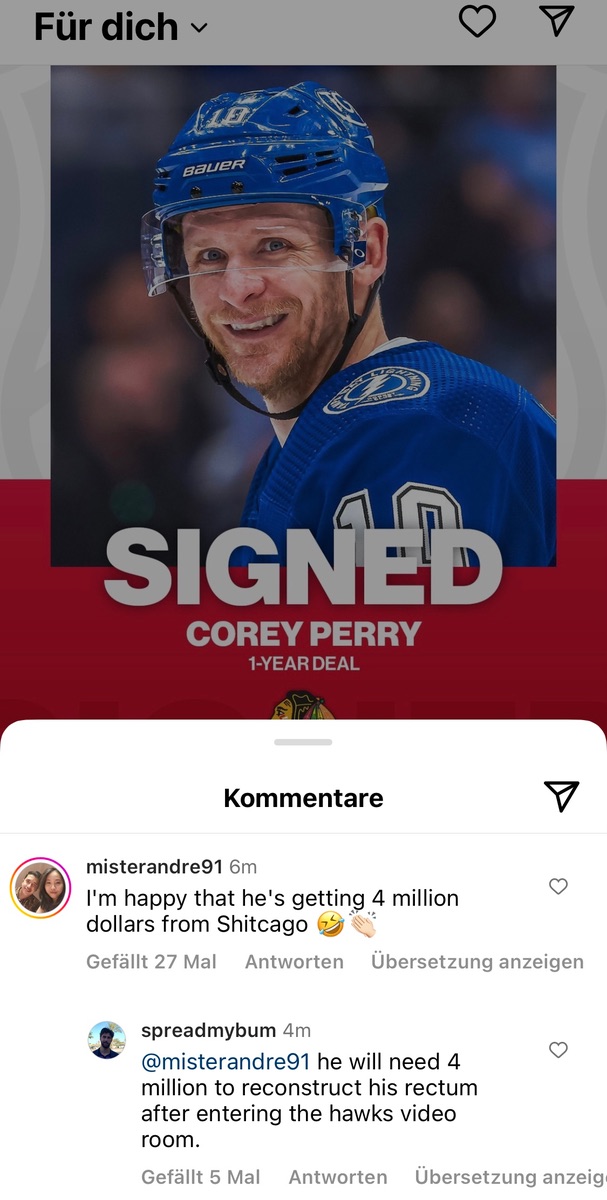The image size is (607, 1200).
Task: Tap the comments sheet drag handle
Action: pyautogui.click(x=303, y=742)
